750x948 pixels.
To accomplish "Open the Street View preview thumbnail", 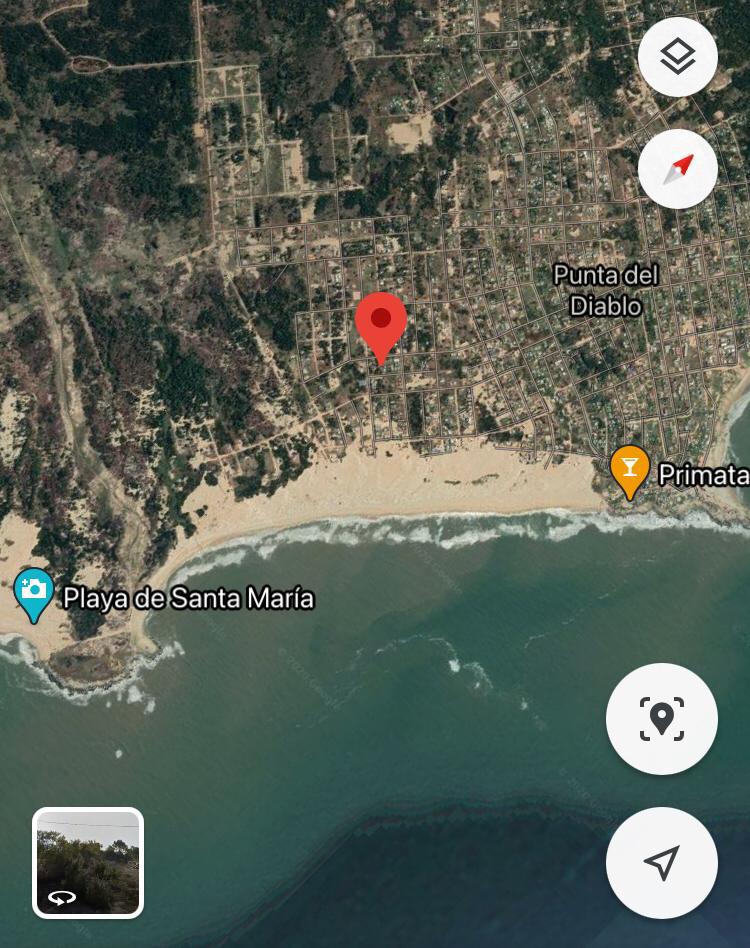I will (x=88, y=862).
